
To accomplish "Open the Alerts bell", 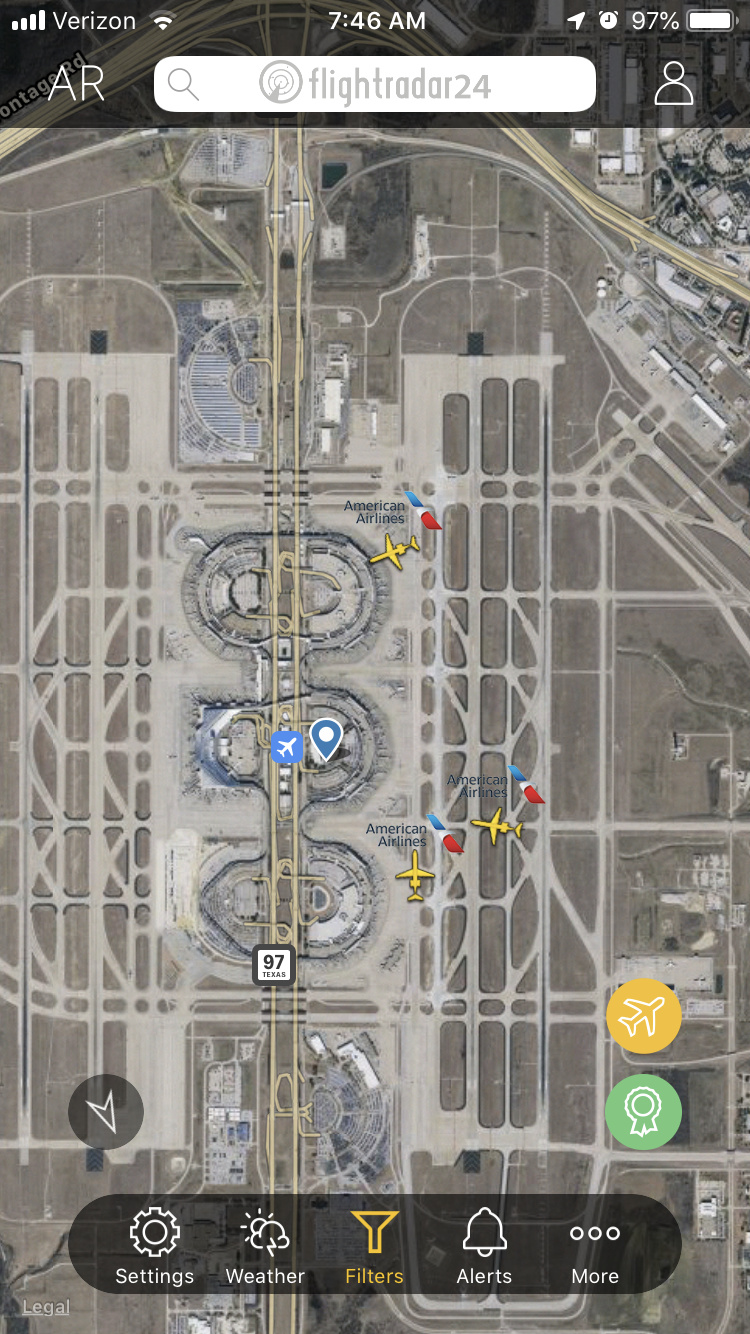I will [484, 1246].
